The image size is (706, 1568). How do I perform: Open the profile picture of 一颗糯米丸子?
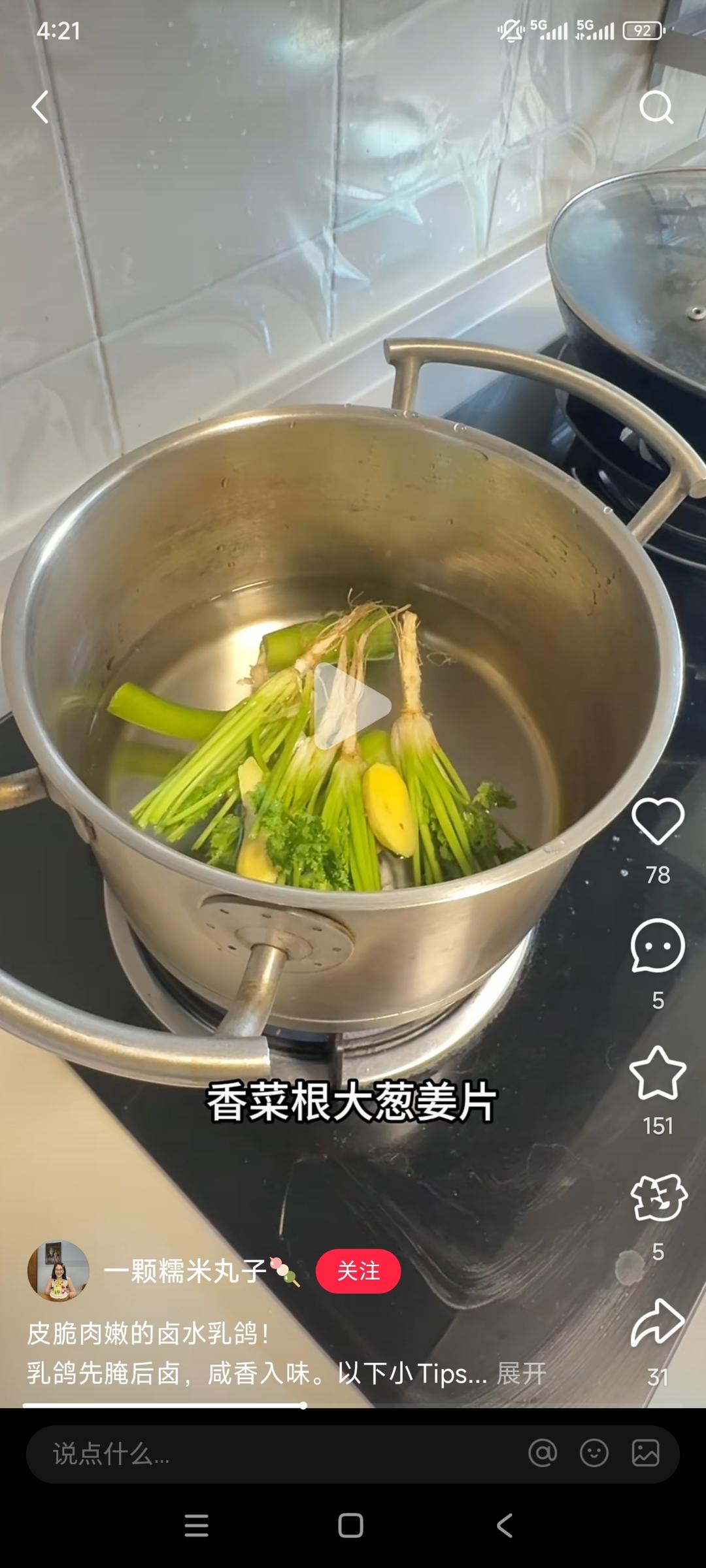tap(58, 1271)
